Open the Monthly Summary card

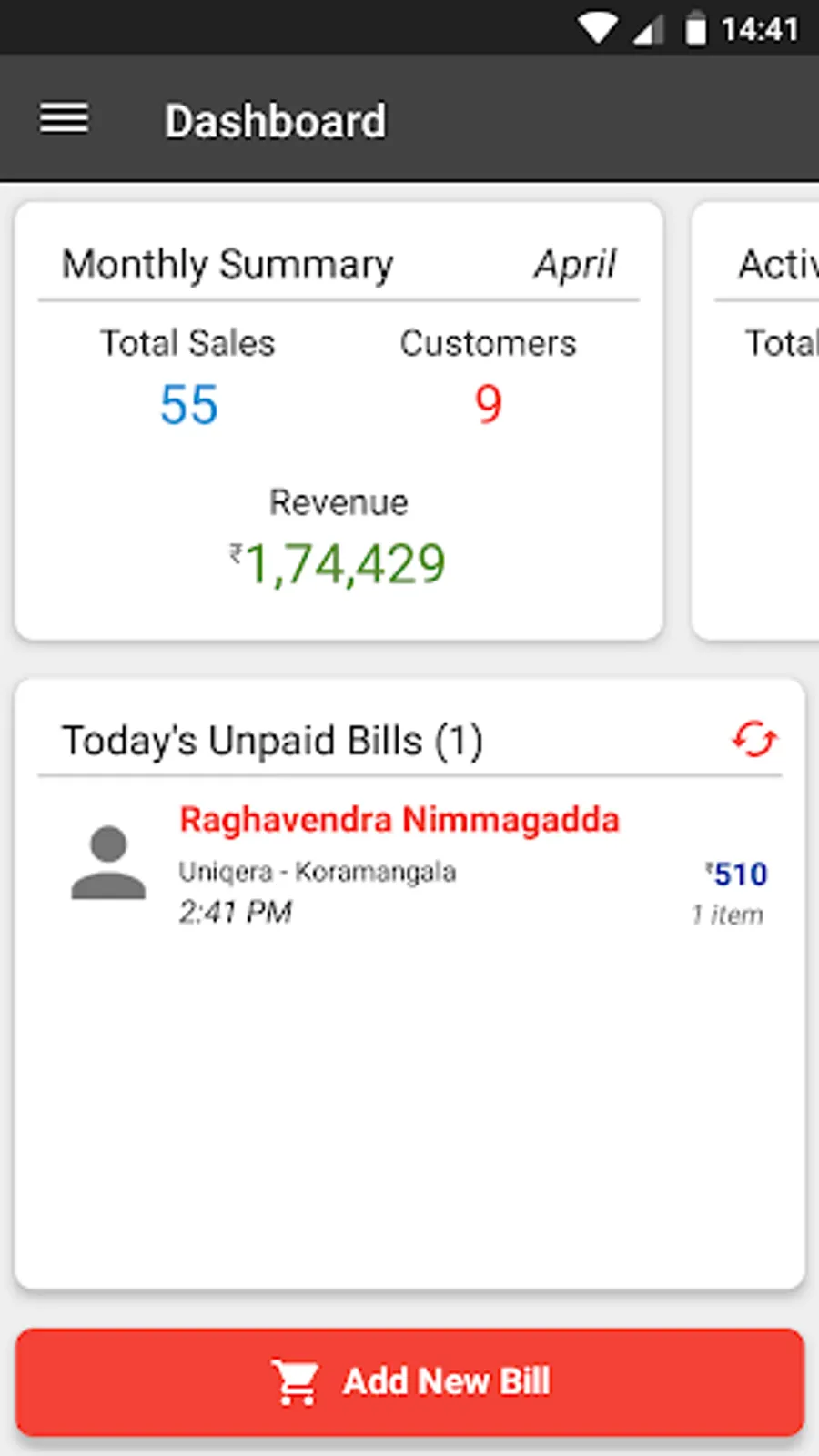click(339, 420)
